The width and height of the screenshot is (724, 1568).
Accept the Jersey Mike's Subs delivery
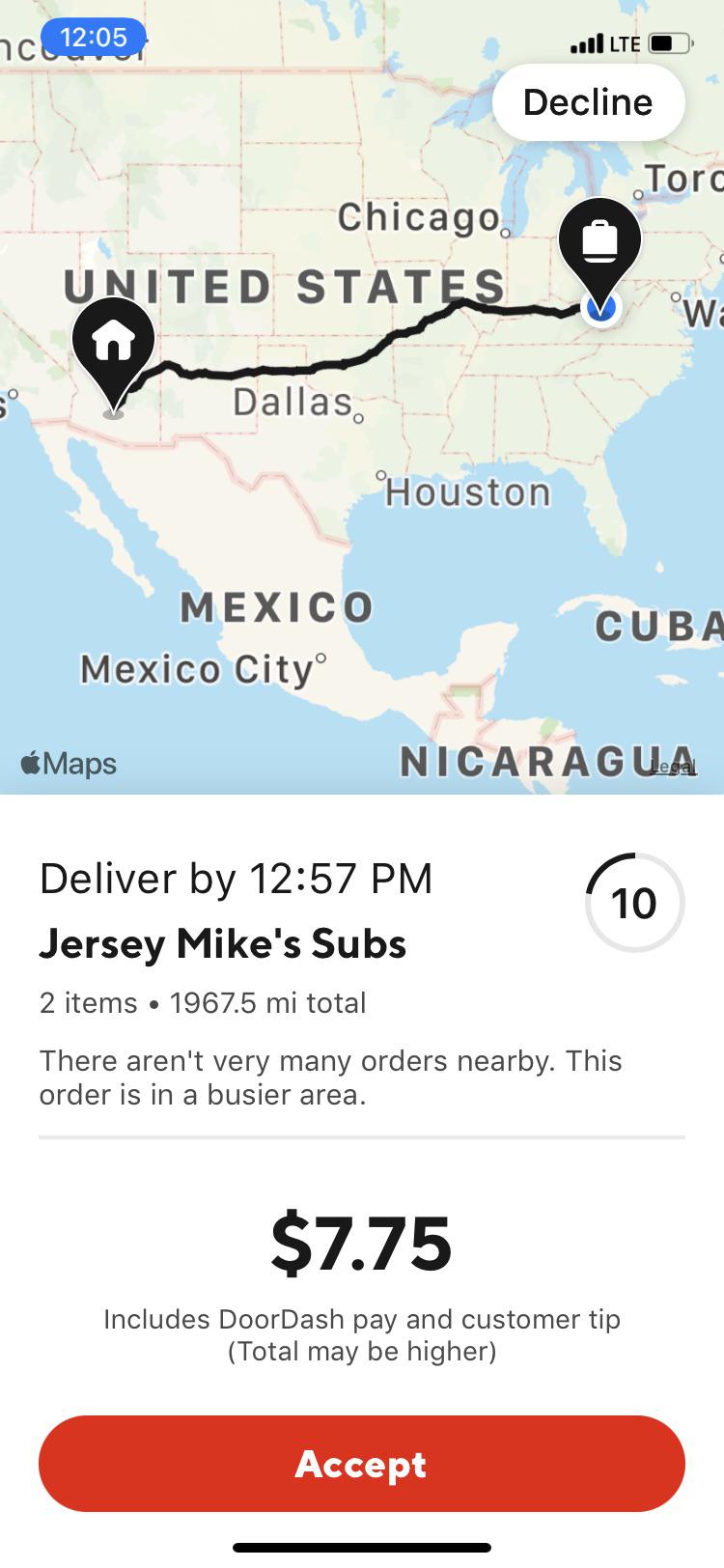[361, 1464]
